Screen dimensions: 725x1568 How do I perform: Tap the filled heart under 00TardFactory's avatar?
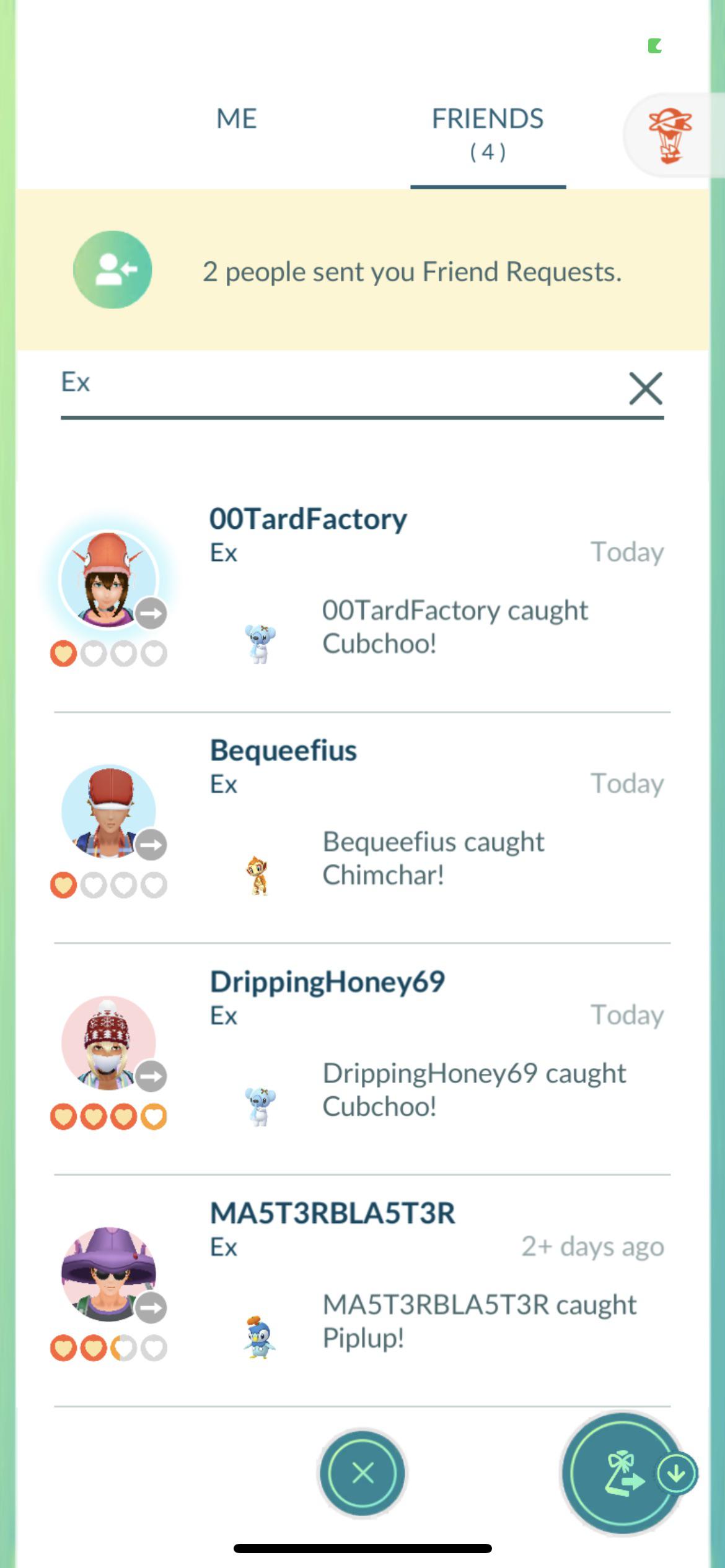(x=64, y=651)
